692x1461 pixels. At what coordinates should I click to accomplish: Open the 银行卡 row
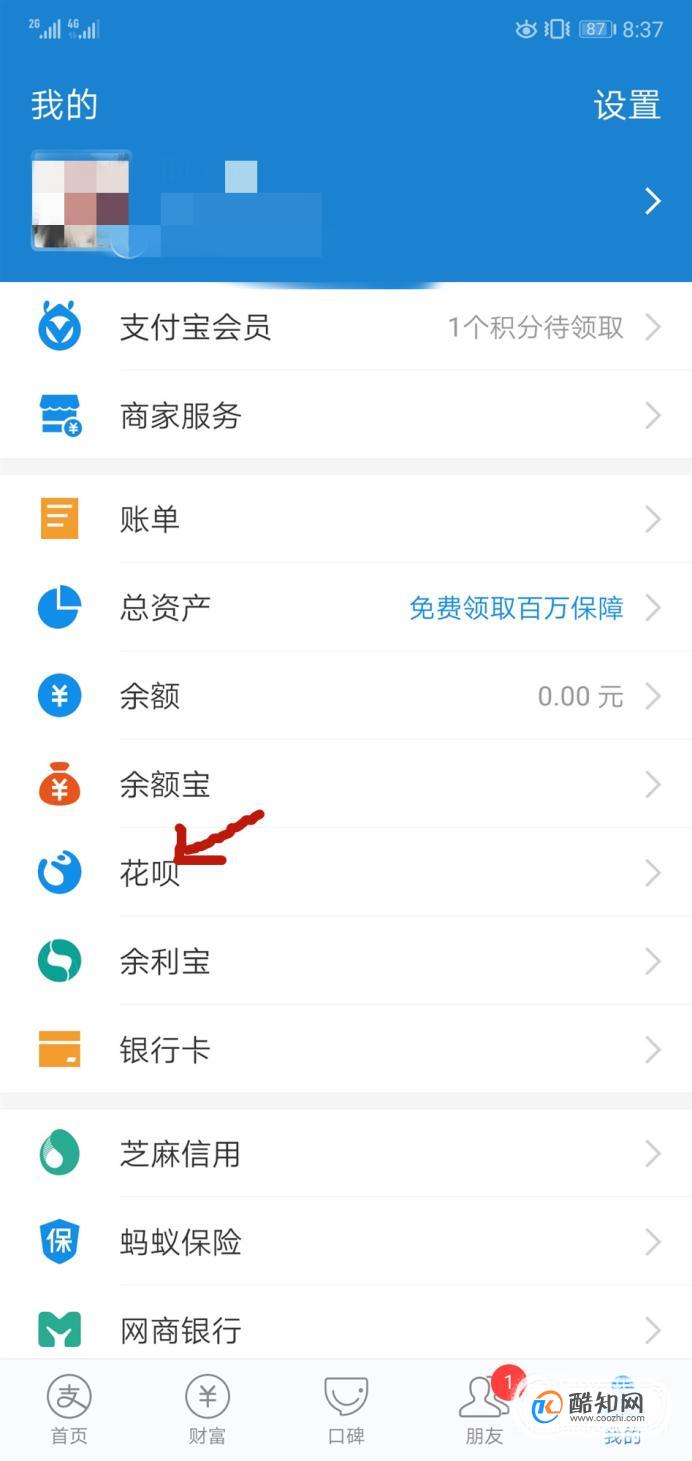pos(346,1049)
